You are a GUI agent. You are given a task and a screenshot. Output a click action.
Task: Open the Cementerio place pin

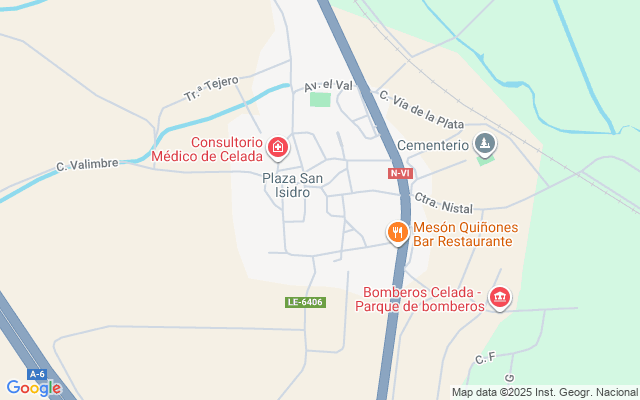coord(485,145)
